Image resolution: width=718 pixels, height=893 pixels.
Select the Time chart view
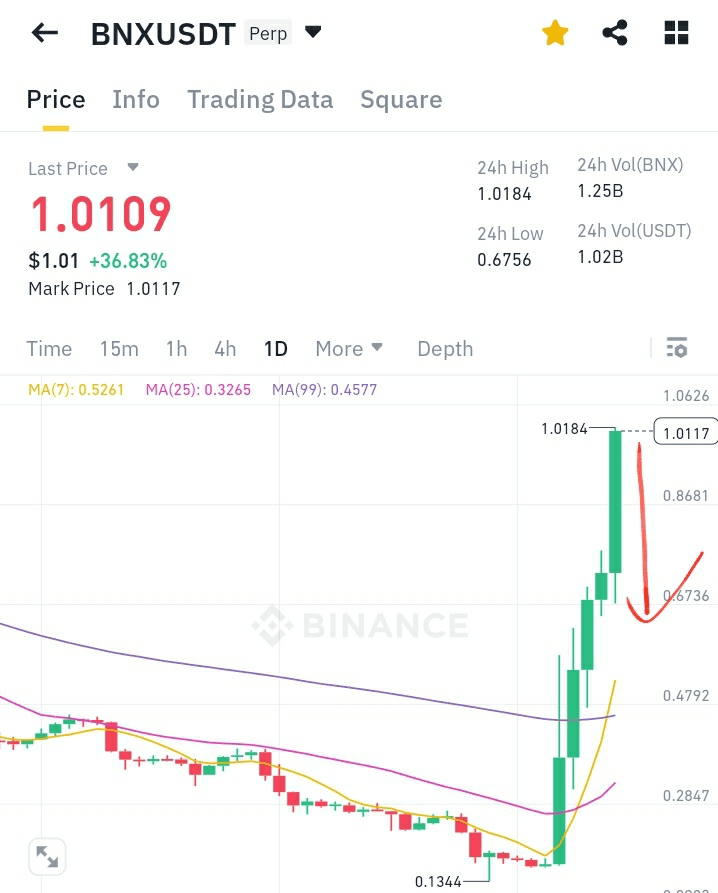point(49,348)
